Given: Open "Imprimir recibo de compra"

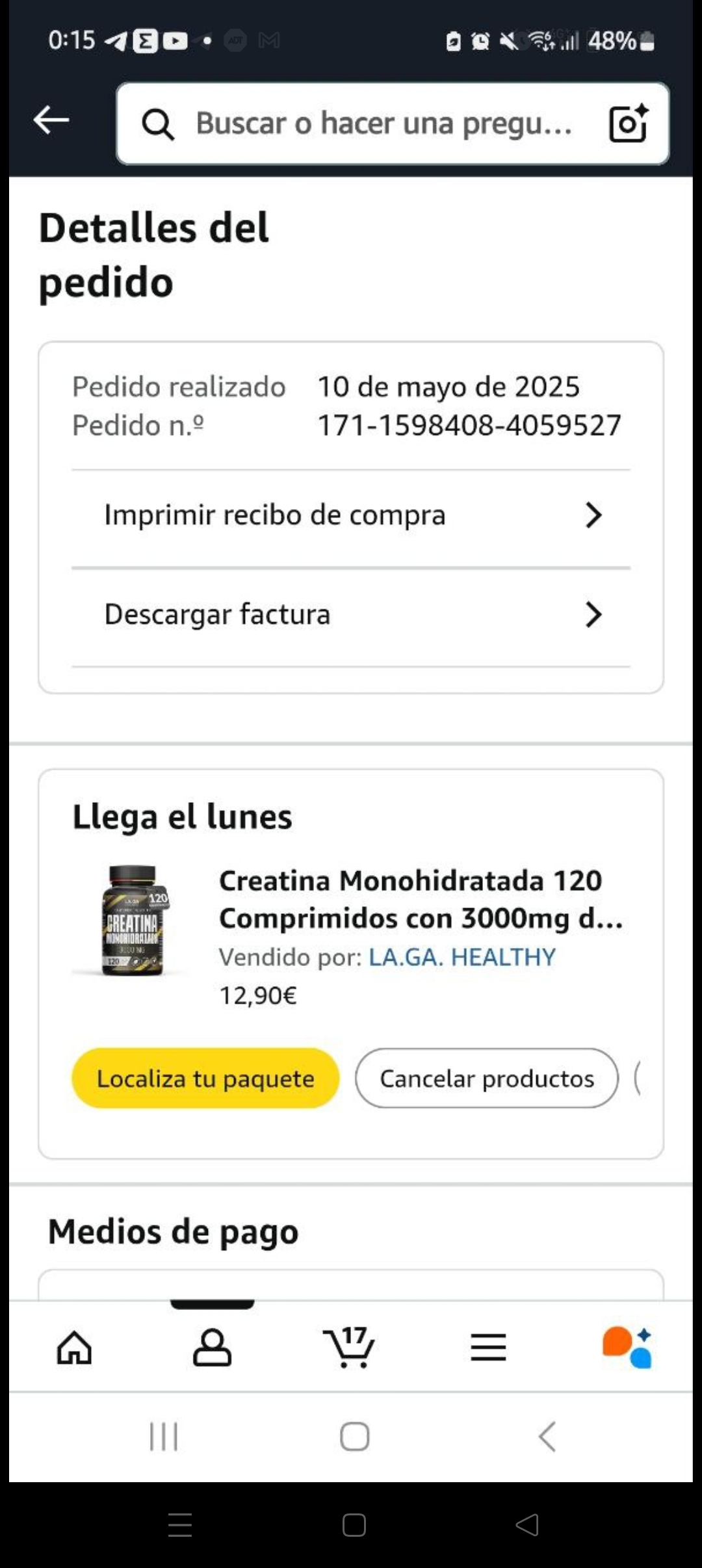Looking at the screenshot, I should coord(351,516).
